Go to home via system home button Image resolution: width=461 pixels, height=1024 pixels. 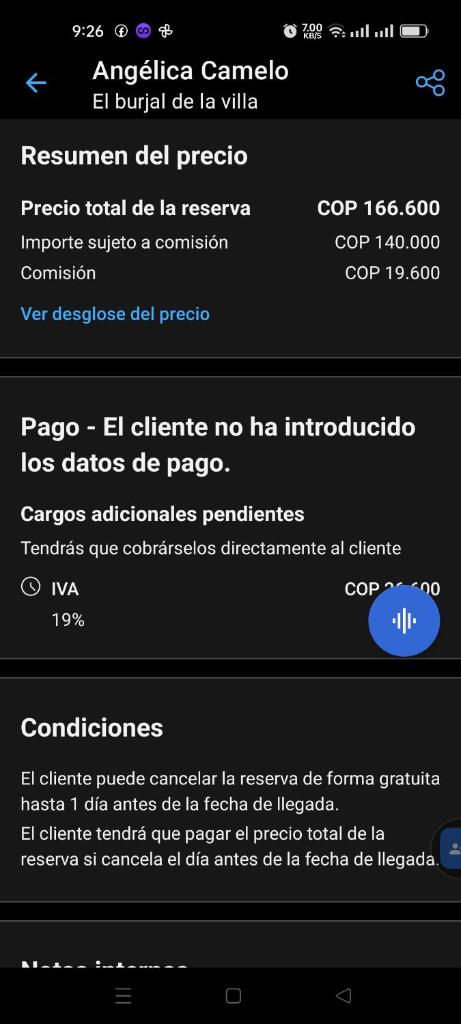[x=233, y=995]
